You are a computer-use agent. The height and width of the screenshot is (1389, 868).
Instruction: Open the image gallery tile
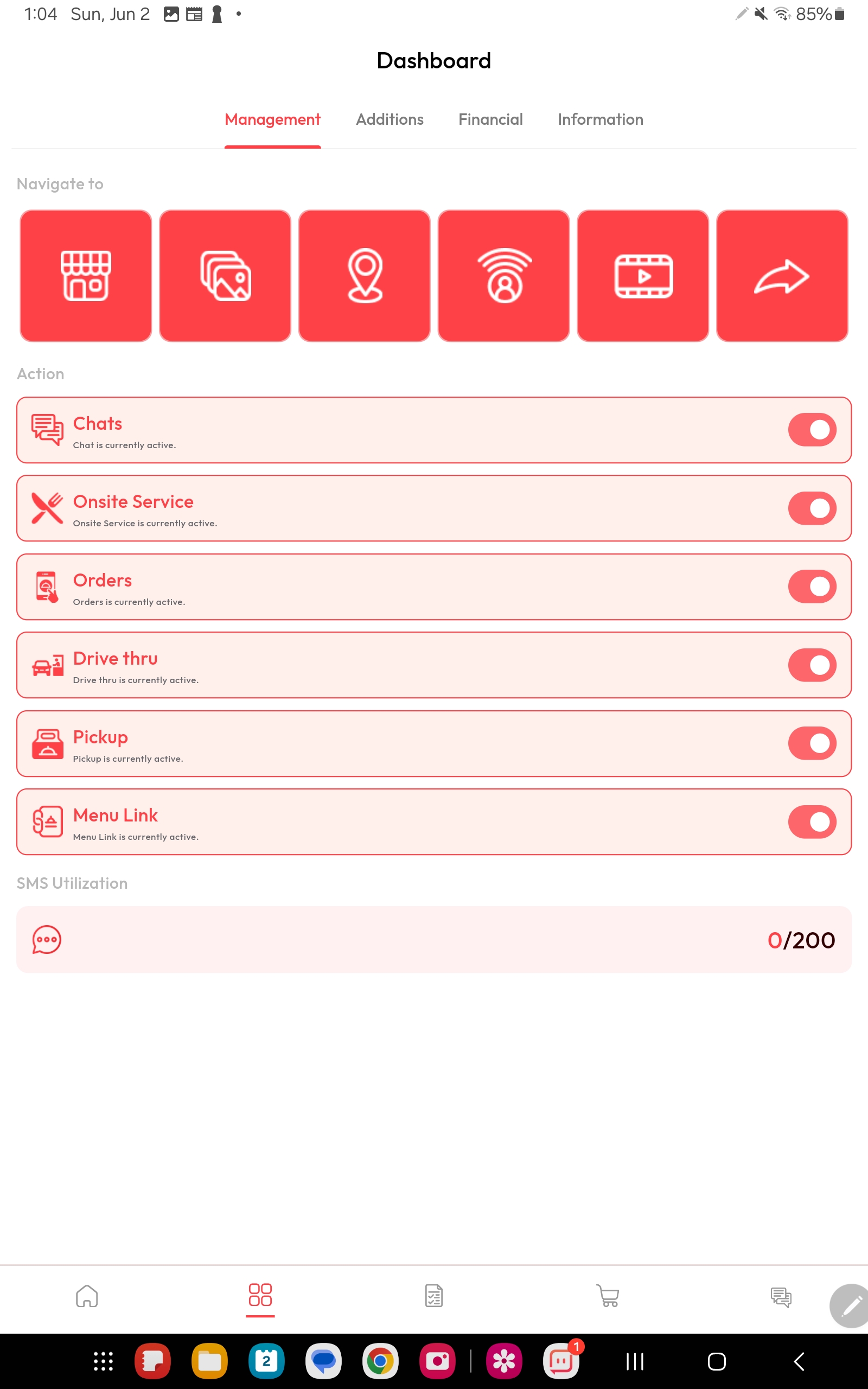tap(225, 276)
